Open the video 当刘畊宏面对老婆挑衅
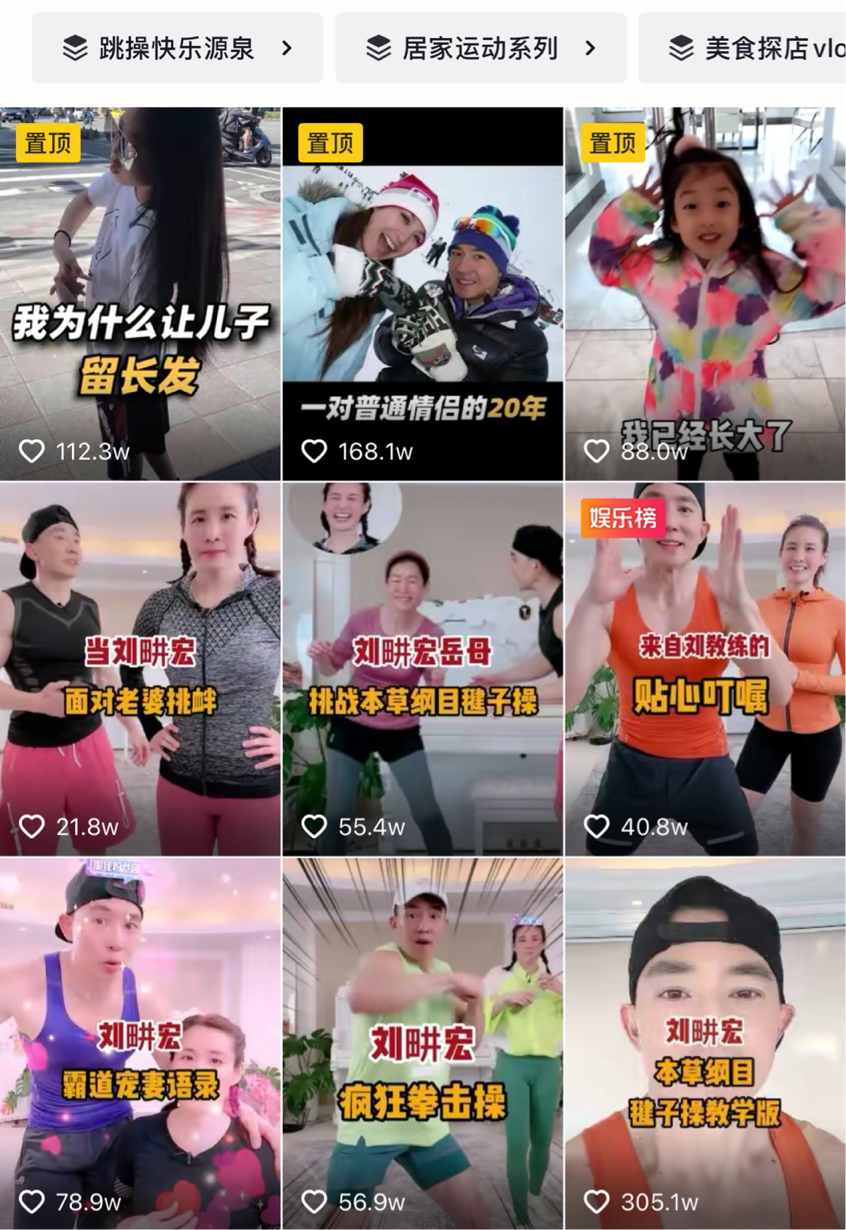The image size is (846, 1230). point(140,670)
